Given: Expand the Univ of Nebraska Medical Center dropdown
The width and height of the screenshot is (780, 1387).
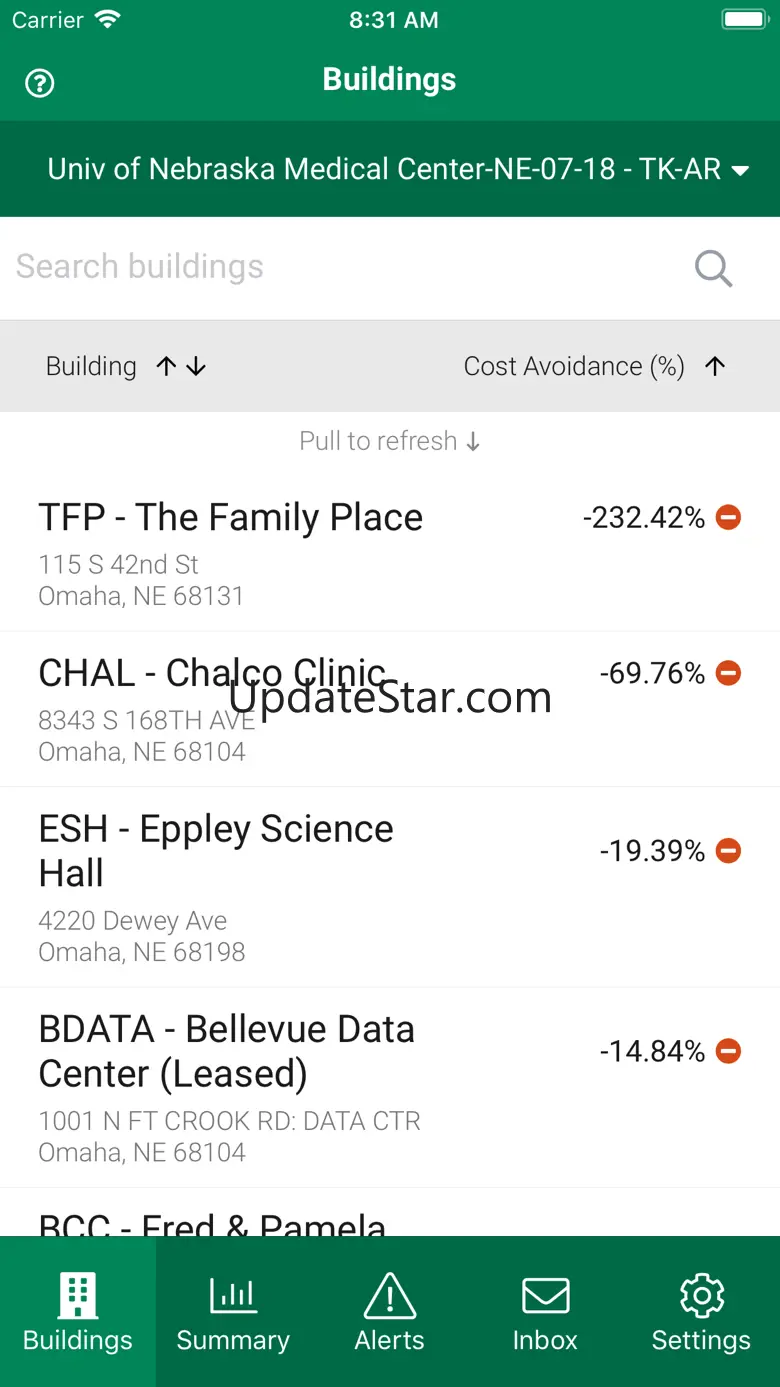Looking at the screenshot, I should [398, 169].
